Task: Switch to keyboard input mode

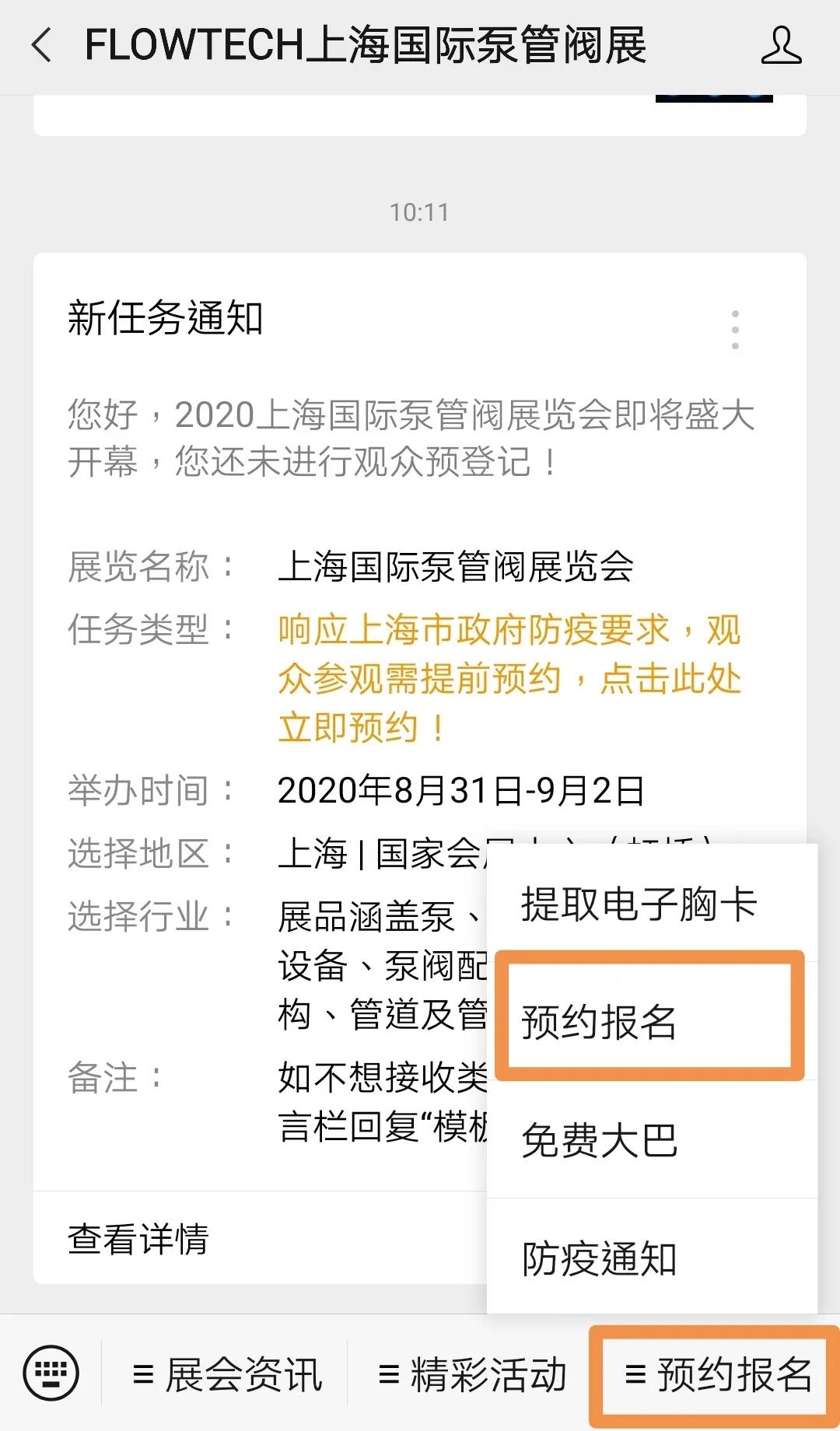Action: coord(51,1373)
